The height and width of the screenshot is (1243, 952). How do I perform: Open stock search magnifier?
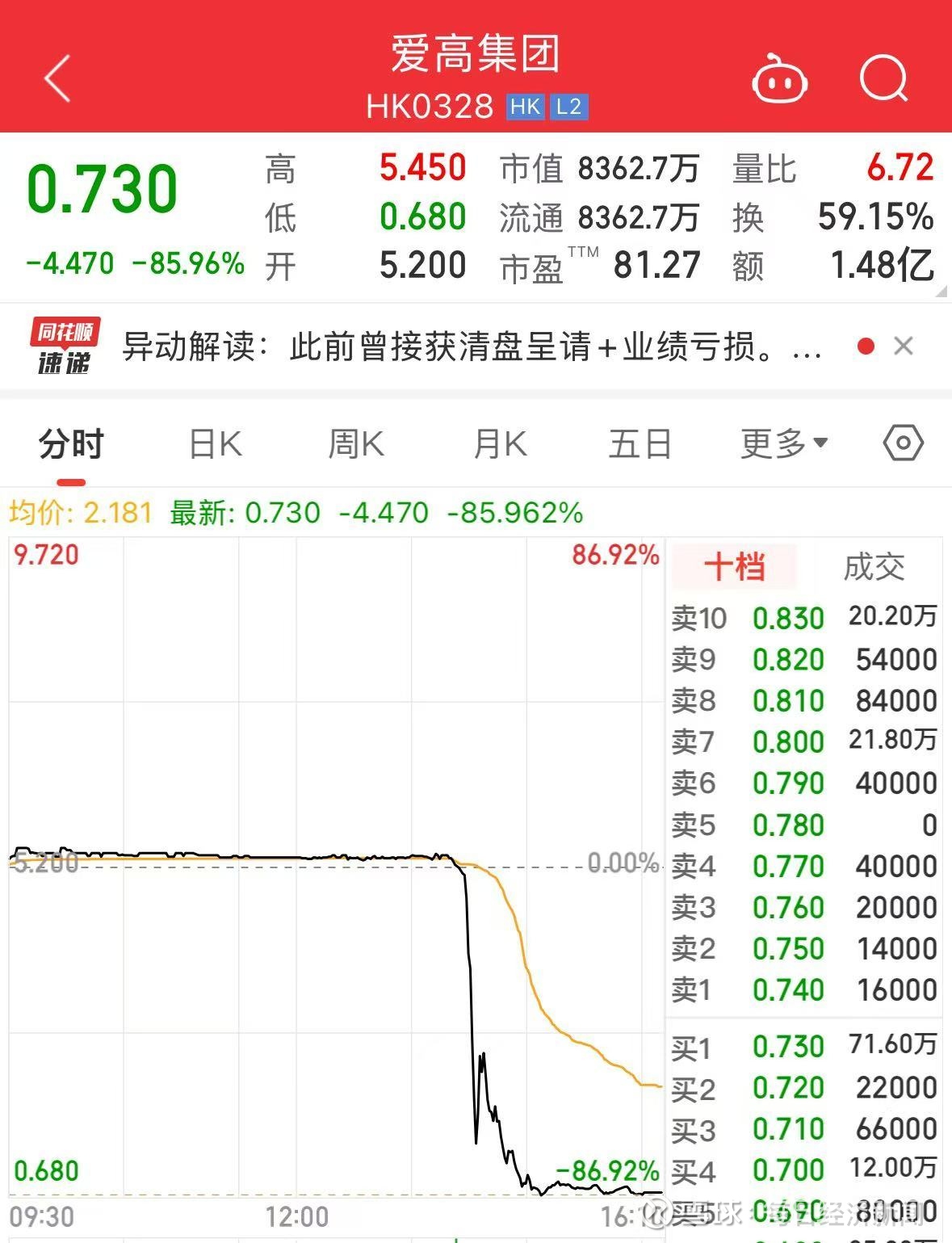click(883, 78)
